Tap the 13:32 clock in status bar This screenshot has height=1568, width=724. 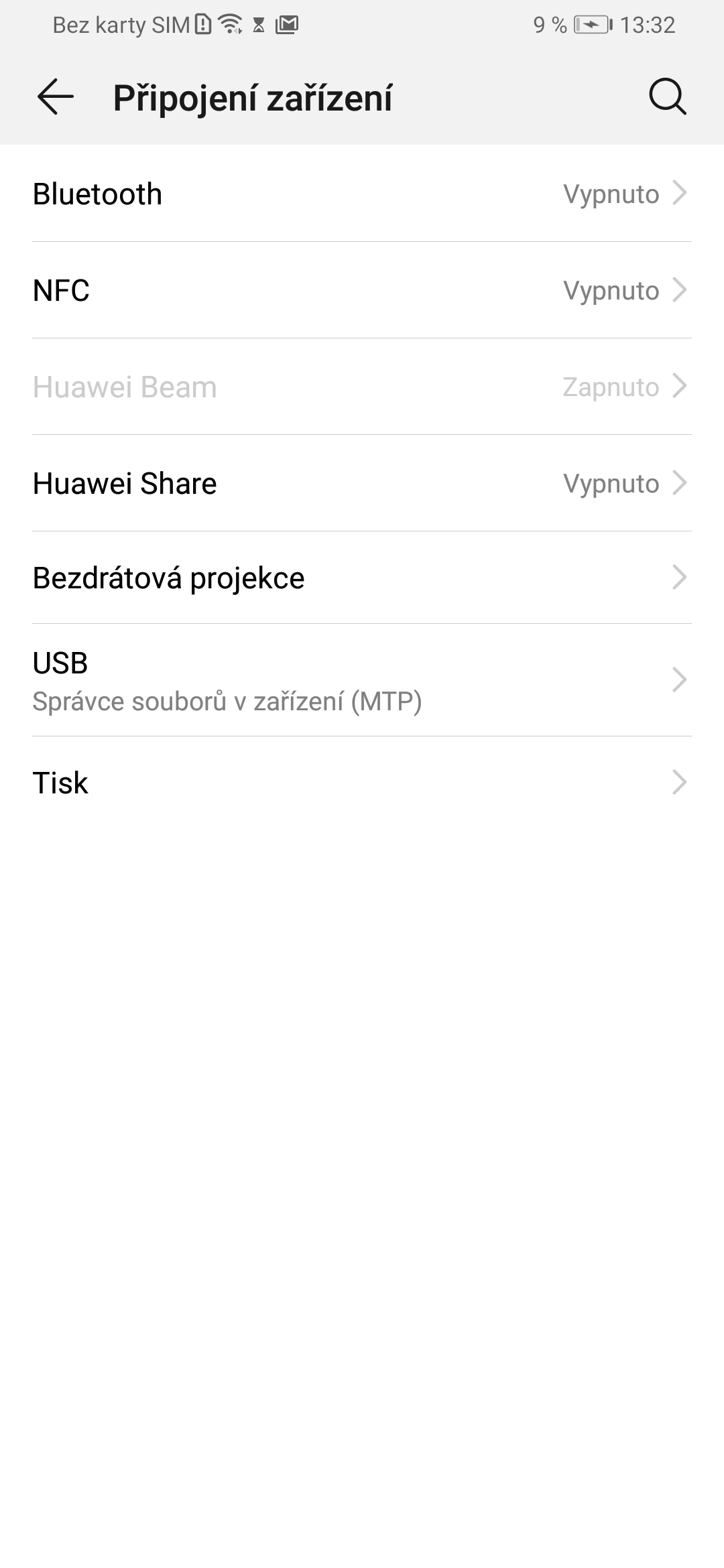point(647,25)
